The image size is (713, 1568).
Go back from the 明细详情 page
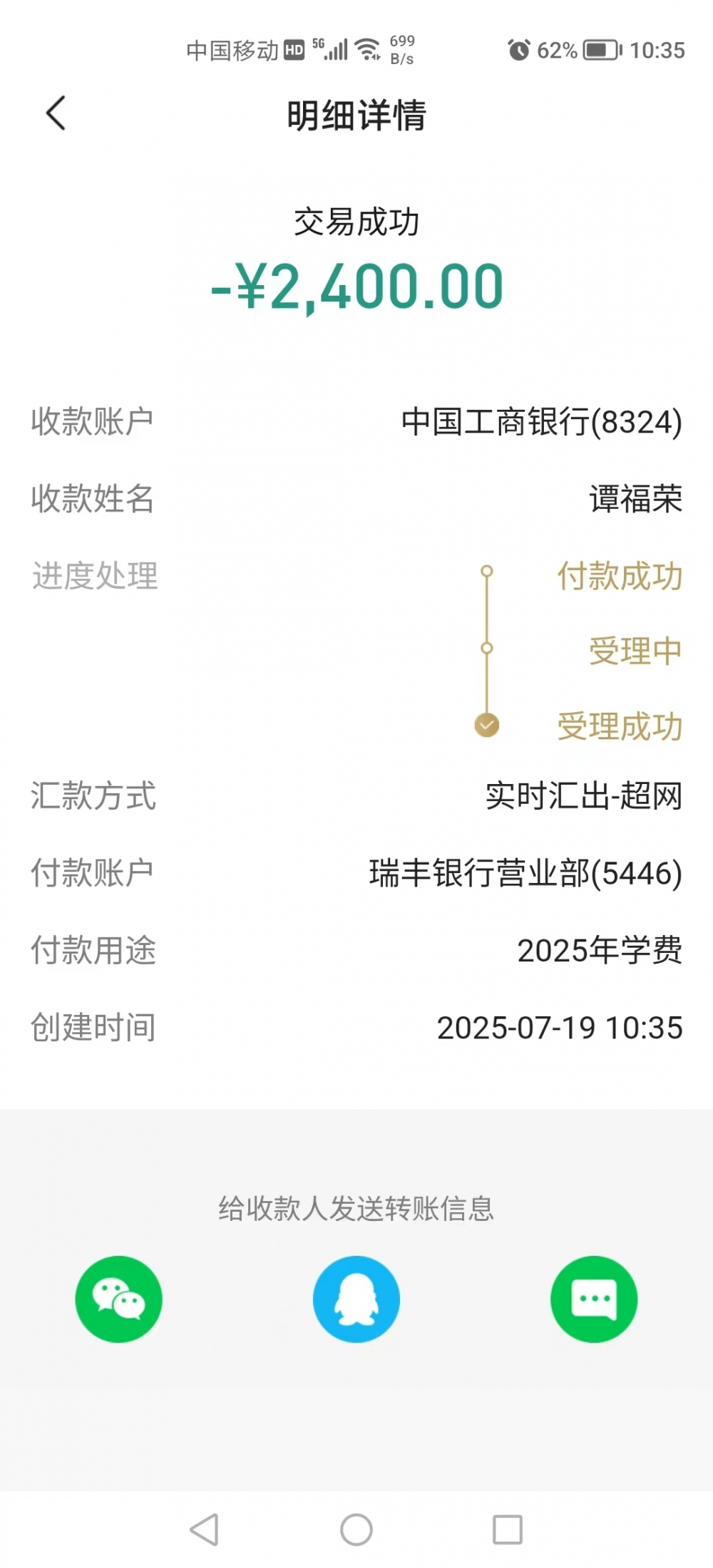tap(56, 113)
